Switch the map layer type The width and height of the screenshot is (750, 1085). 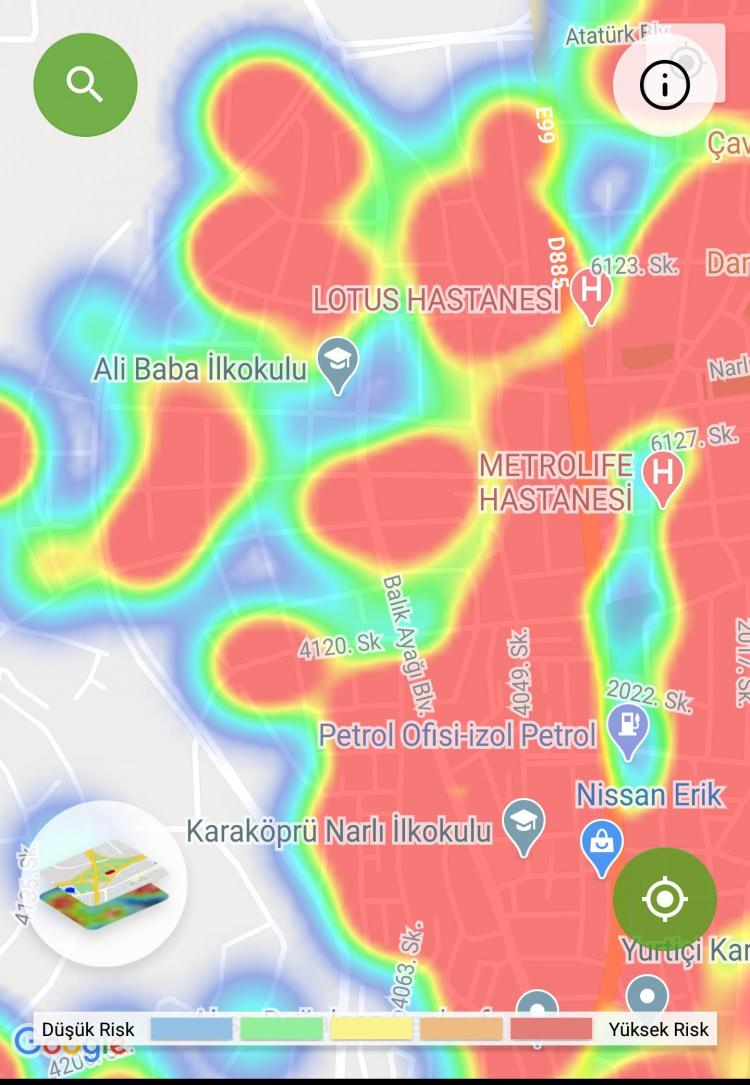pos(107,883)
